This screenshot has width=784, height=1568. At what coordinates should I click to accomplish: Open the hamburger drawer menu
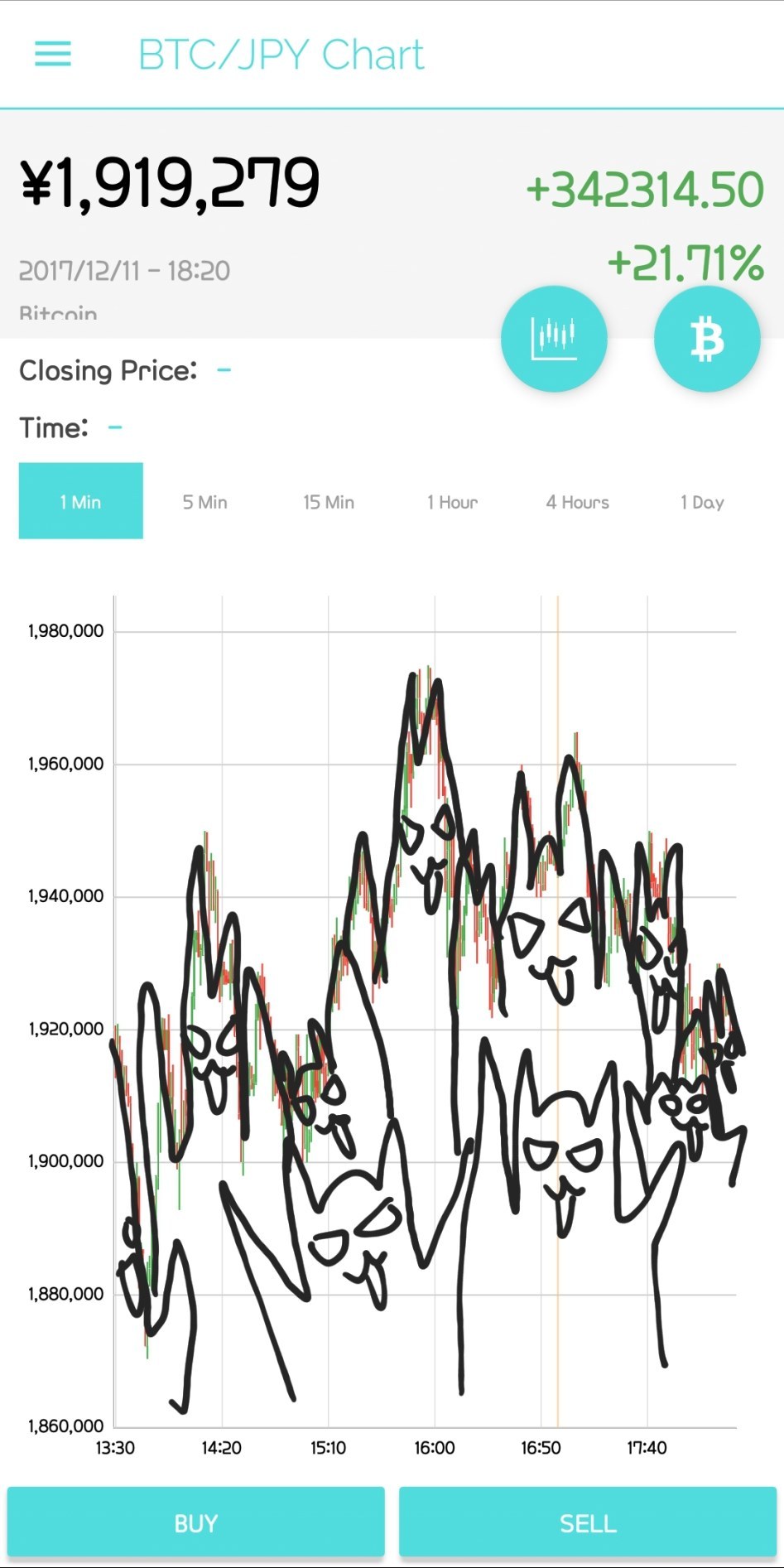[53, 55]
